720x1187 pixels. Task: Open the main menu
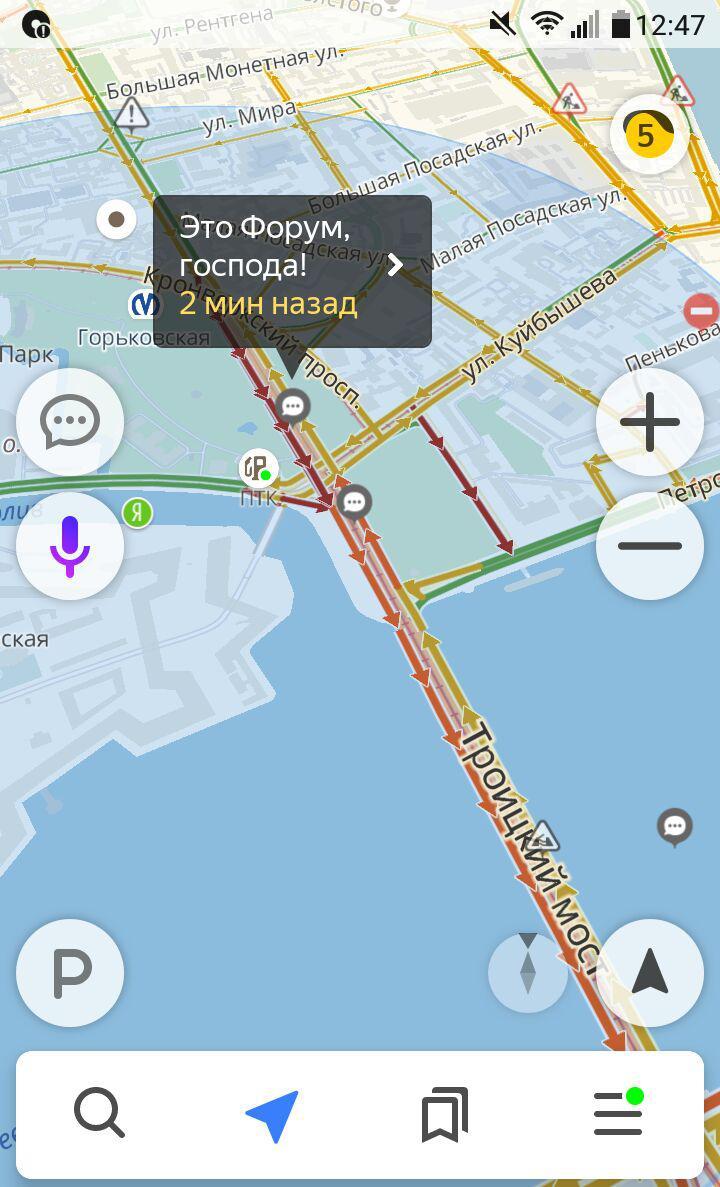[x=618, y=1114]
